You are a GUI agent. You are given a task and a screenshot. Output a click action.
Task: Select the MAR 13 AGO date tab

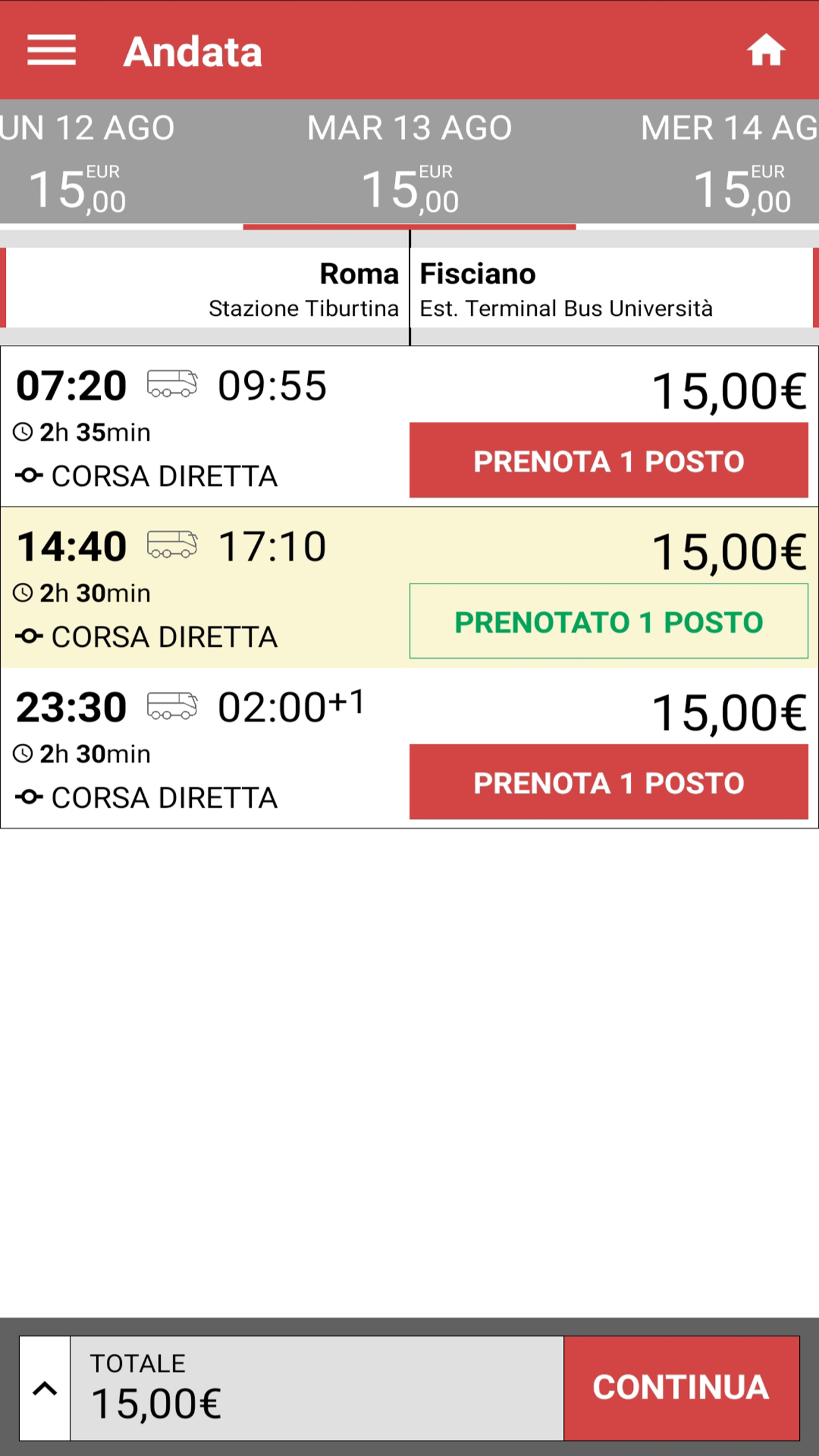click(x=409, y=163)
